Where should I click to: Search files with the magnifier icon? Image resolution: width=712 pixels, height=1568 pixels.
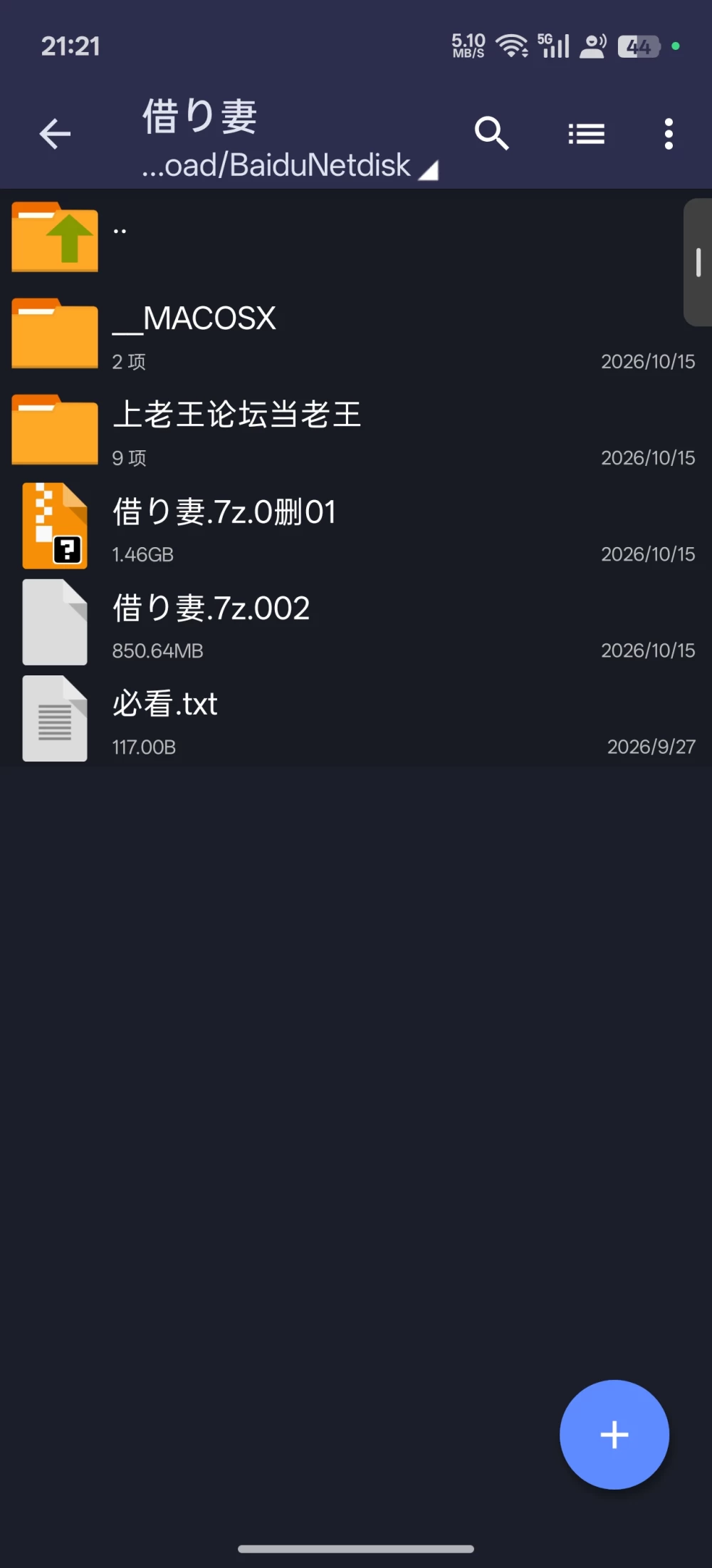(x=492, y=133)
